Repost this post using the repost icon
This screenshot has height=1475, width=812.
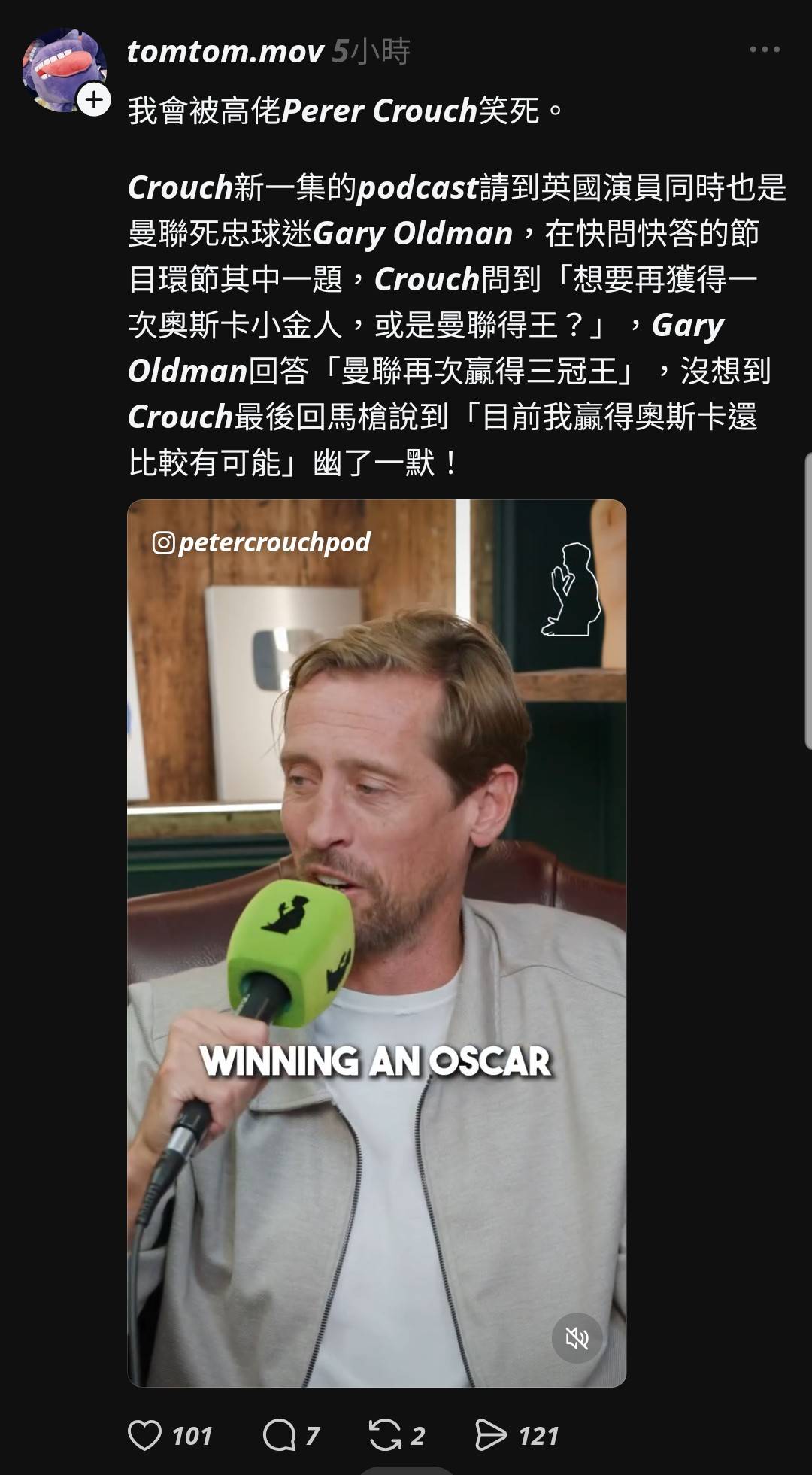point(385,1435)
